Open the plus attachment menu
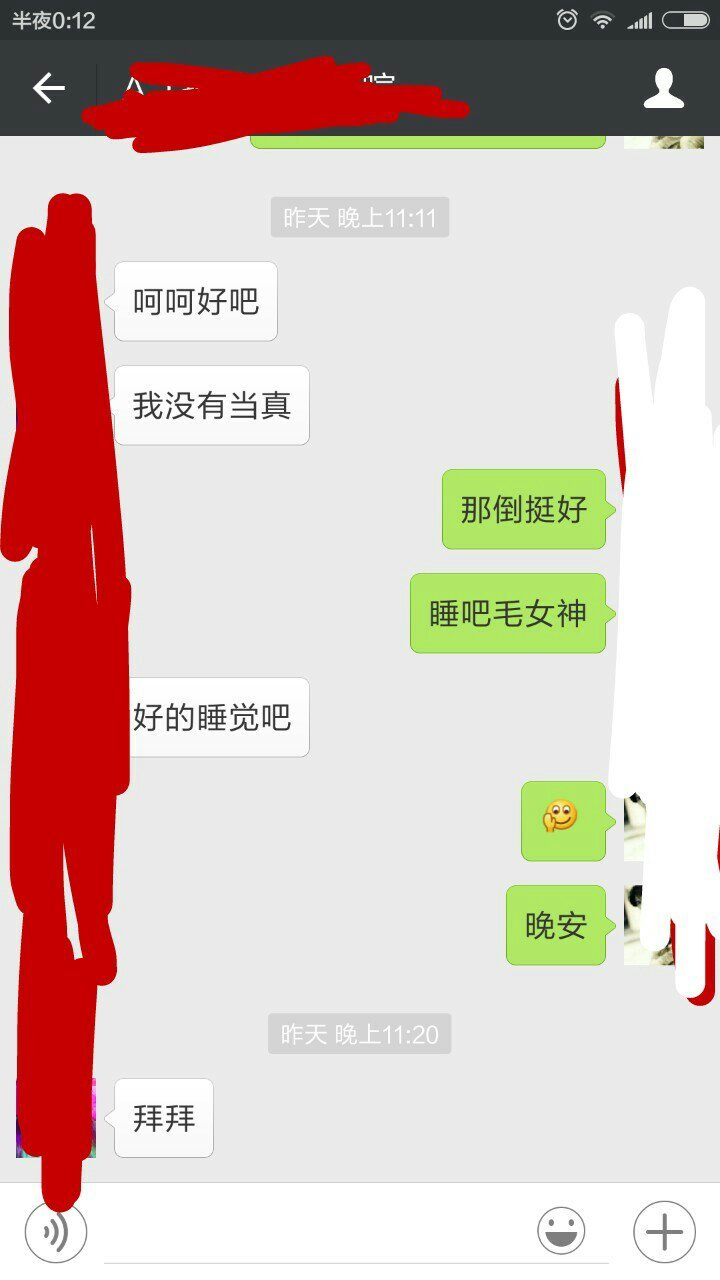 click(664, 1231)
